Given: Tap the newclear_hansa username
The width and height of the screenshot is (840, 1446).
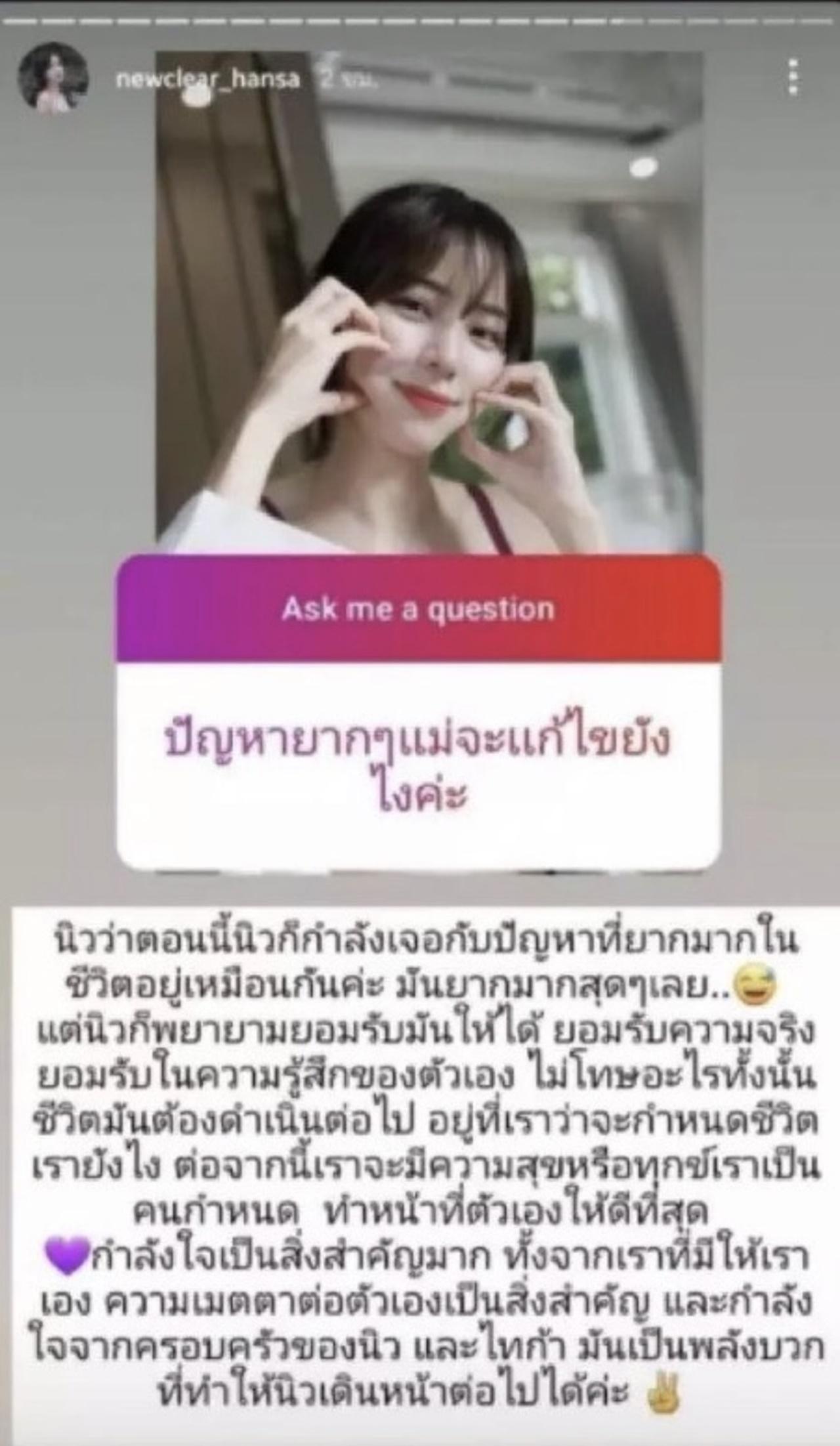Looking at the screenshot, I should click(207, 80).
